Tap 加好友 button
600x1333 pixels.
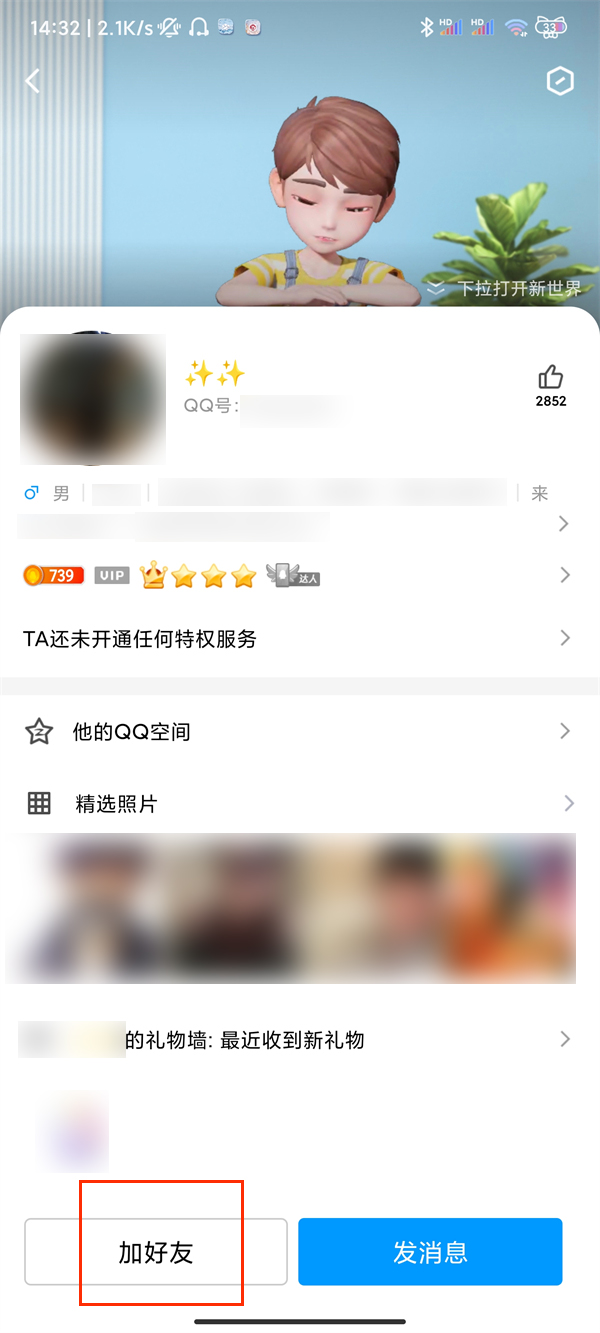[x=156, y=1252]
